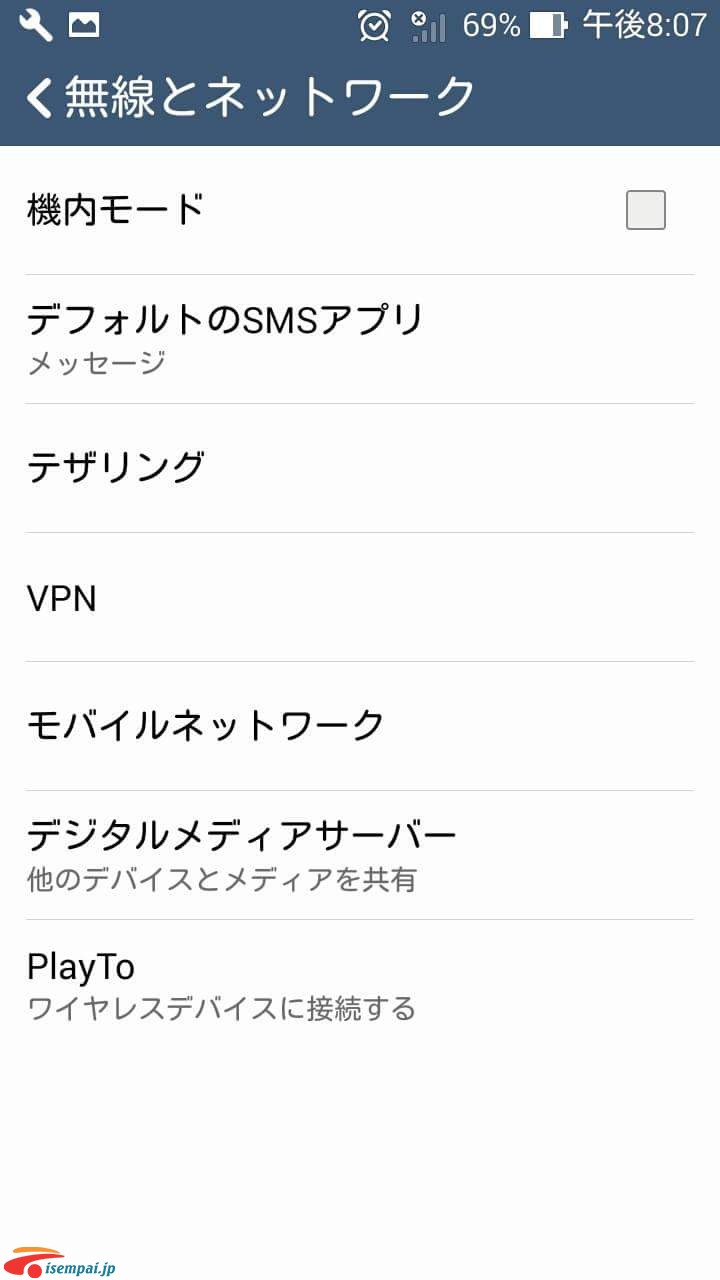Open テザリング settings
This screenshot has width=720, height=1280.
coord(360,468)
